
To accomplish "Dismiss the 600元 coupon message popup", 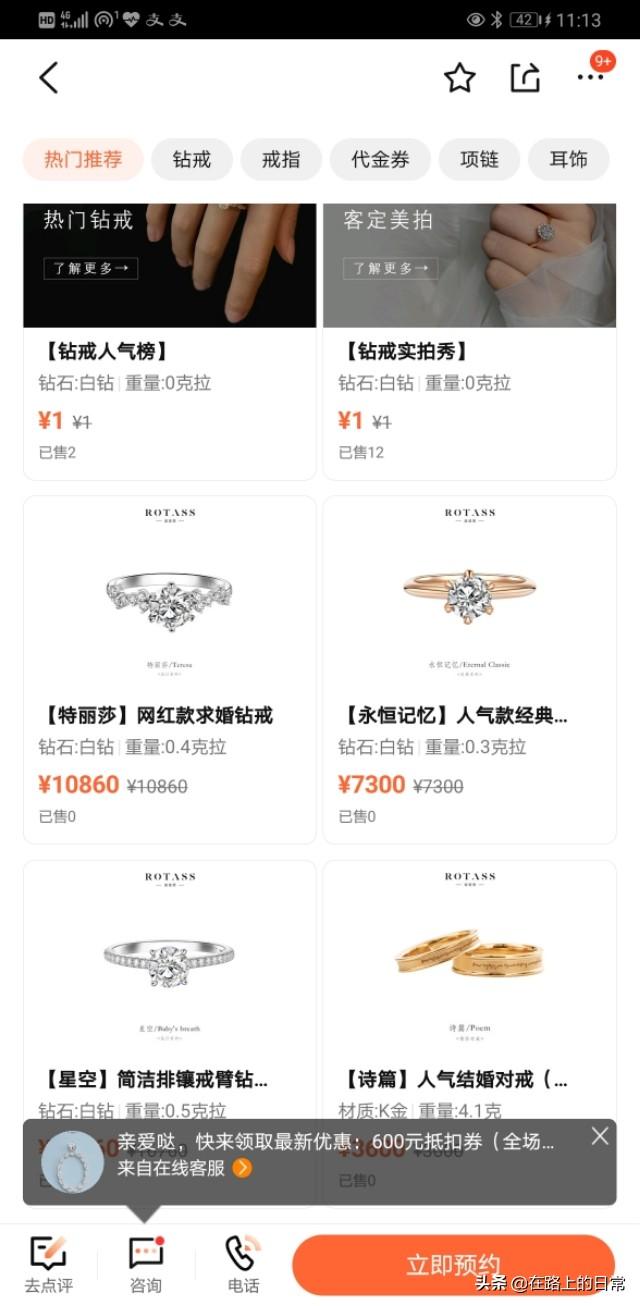I will pos(599,1136).
